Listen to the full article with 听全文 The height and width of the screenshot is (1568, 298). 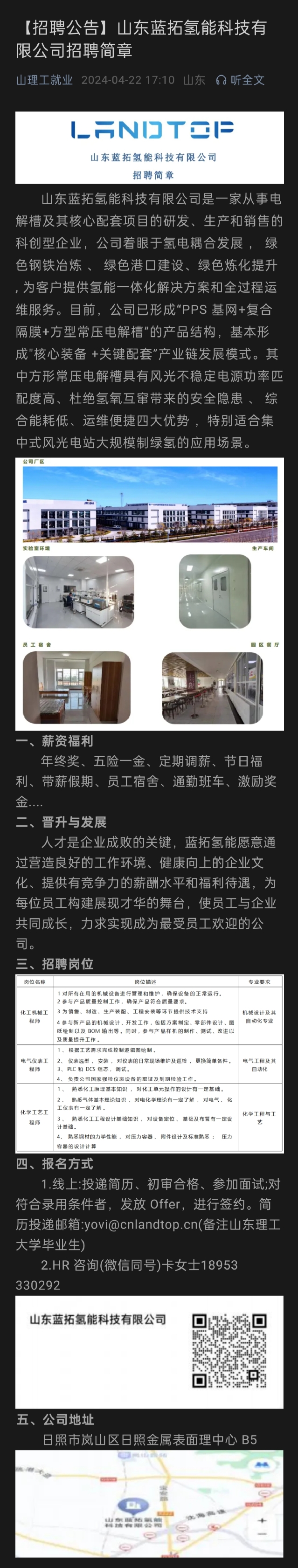click(241, 80)
